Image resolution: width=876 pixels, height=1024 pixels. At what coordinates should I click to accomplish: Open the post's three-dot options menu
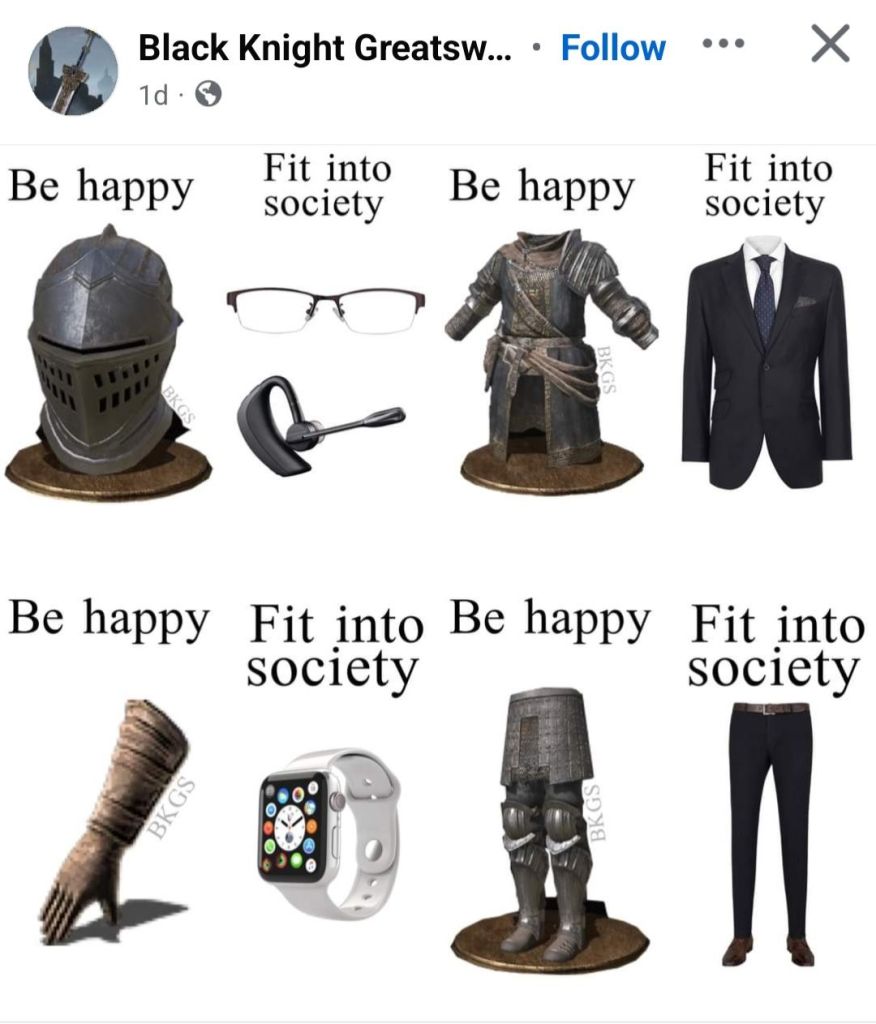(723, 45)
